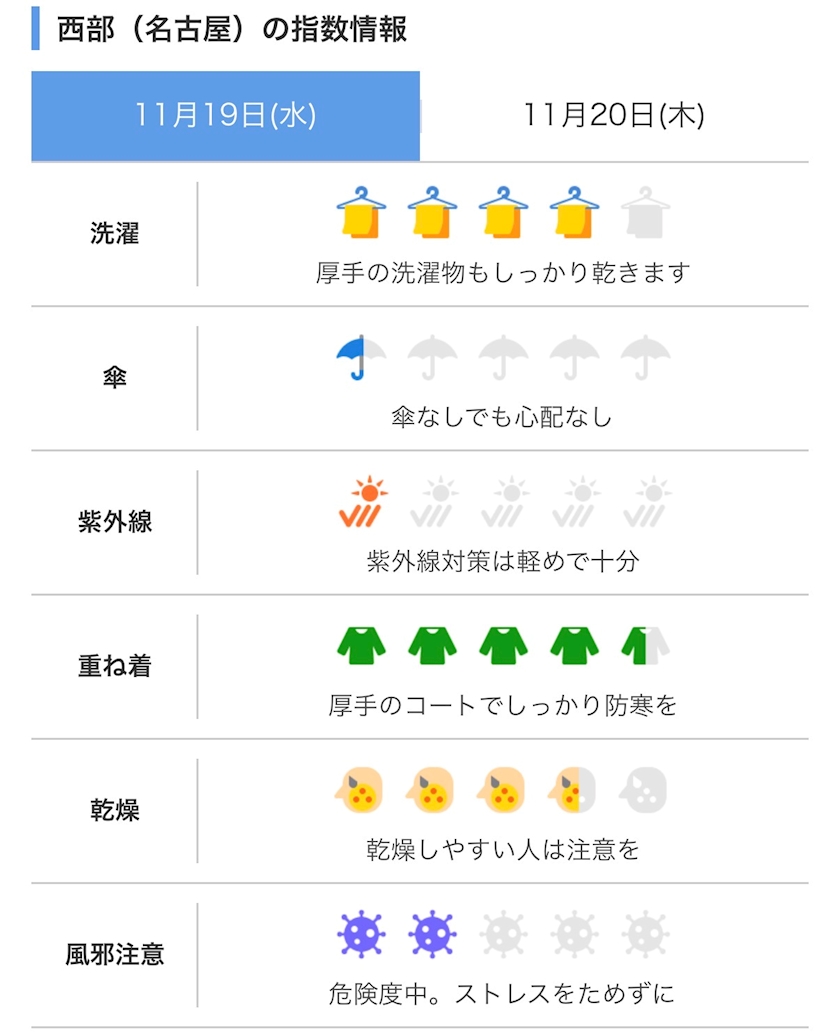The image size is (840, 1036).
Task: Select the 11月19日(水) tab
Action: [225, 116]
